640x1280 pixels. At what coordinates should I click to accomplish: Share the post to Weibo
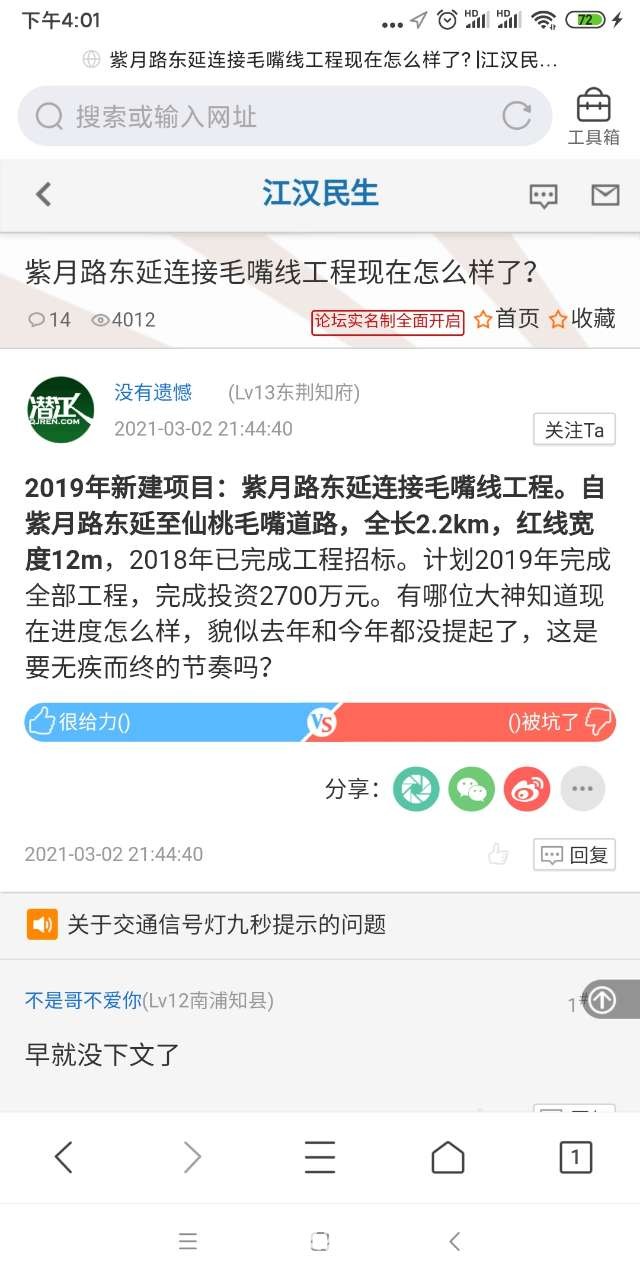point(527,789)
